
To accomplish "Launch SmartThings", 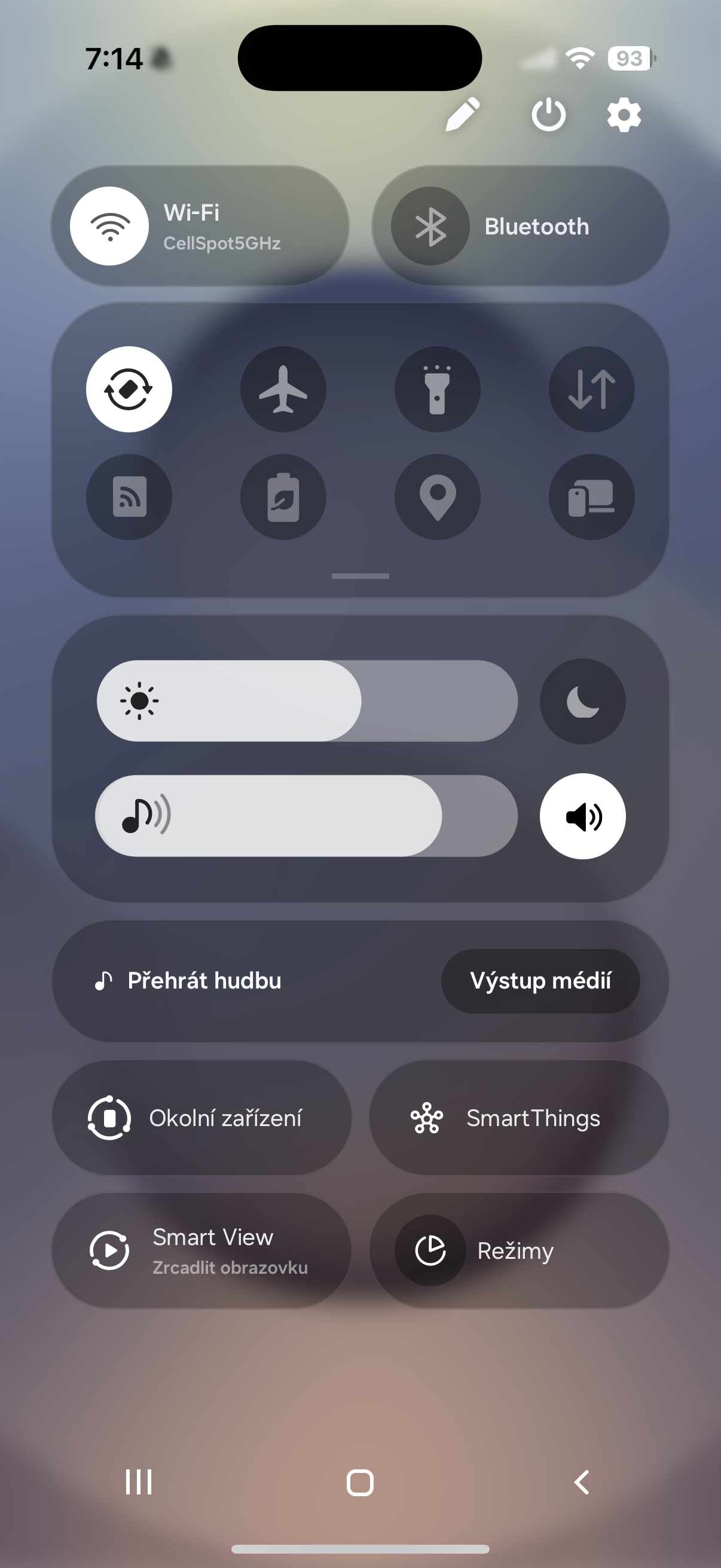I will pos(519,1118).
